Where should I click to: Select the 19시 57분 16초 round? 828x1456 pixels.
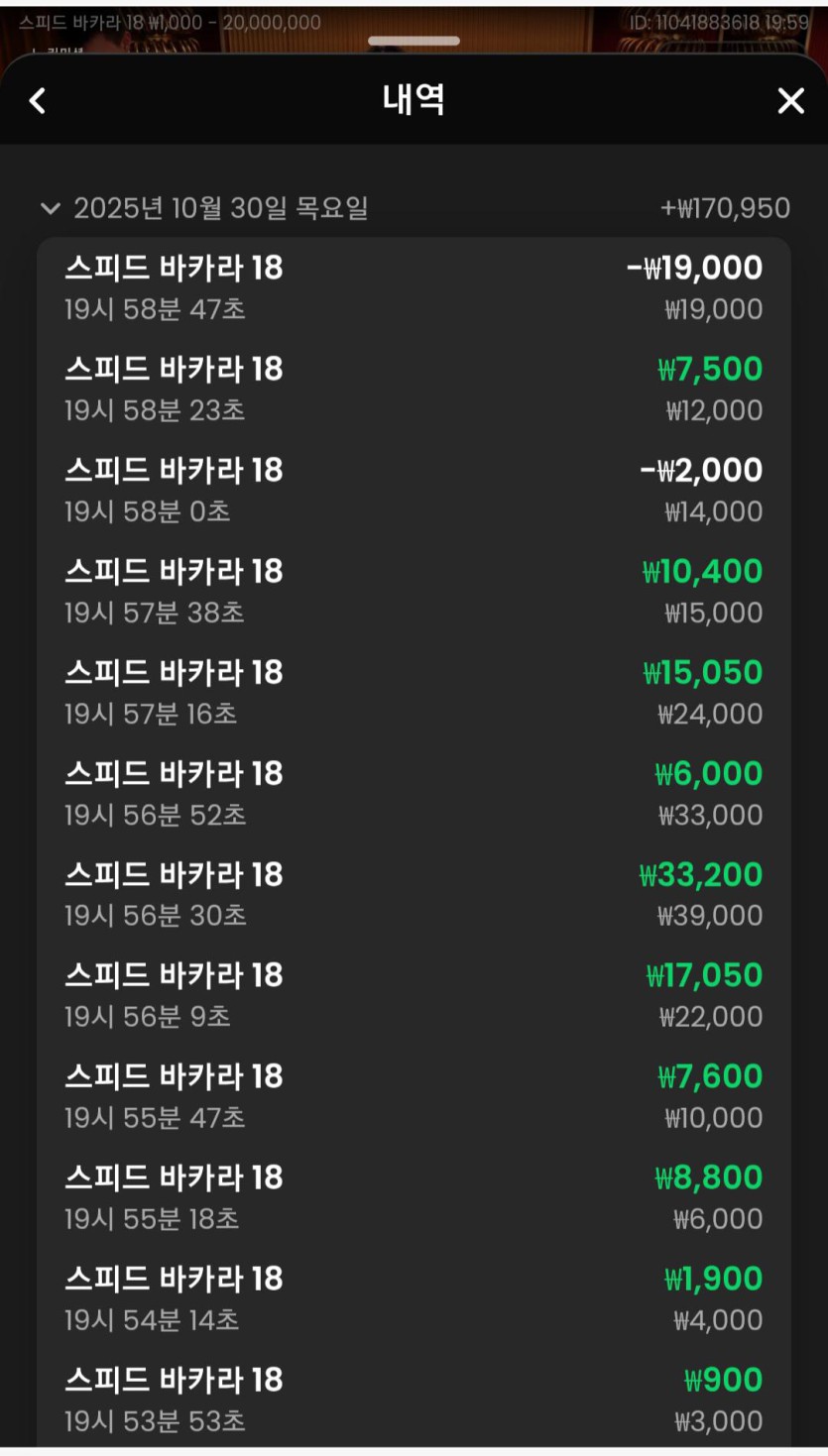point(414,693)
